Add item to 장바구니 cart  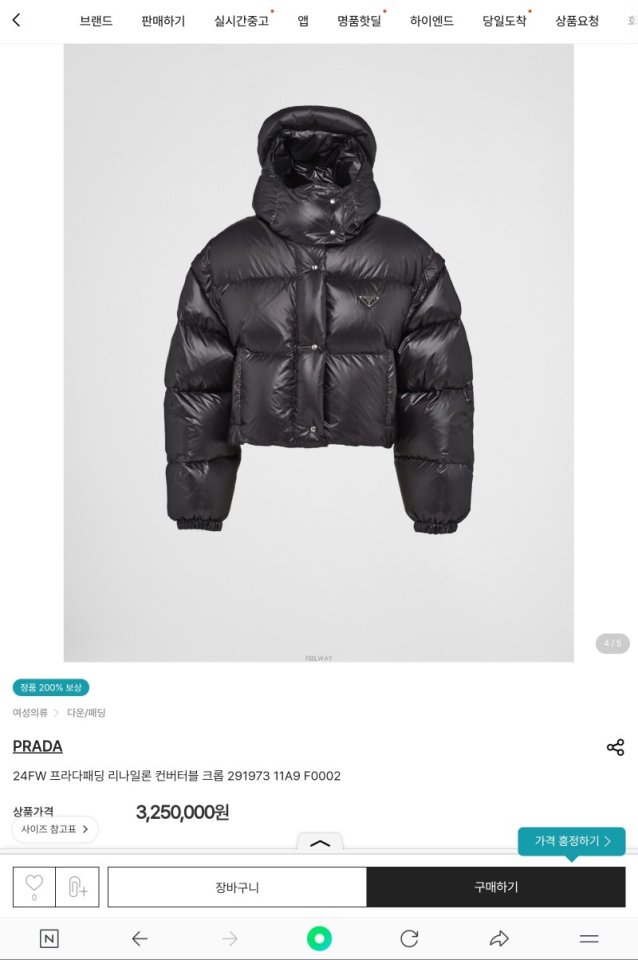click(x=237, y=887)
